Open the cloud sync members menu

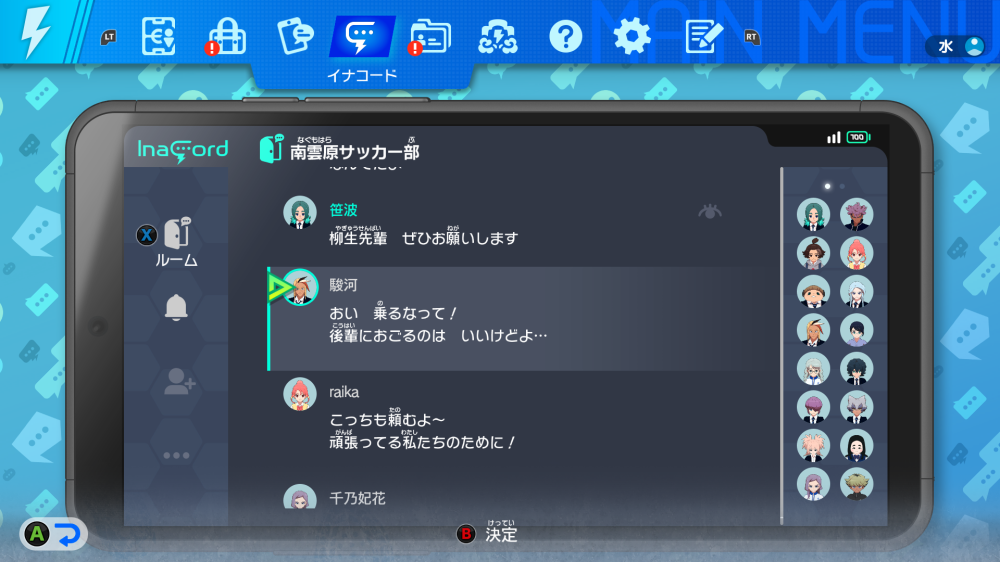click(x=497, y=38)
